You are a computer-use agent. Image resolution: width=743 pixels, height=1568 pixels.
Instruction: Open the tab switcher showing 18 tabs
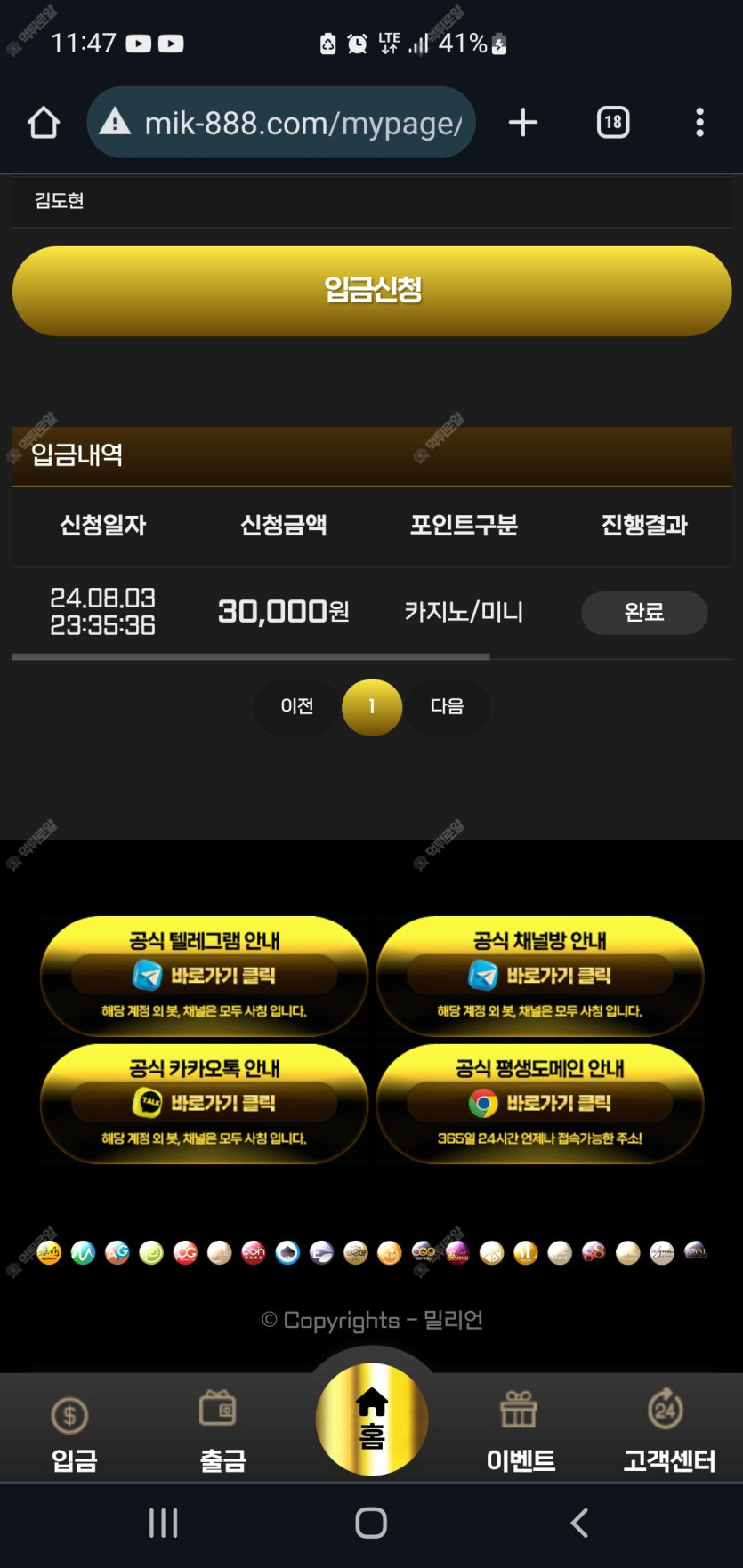[x=612, y=123]
